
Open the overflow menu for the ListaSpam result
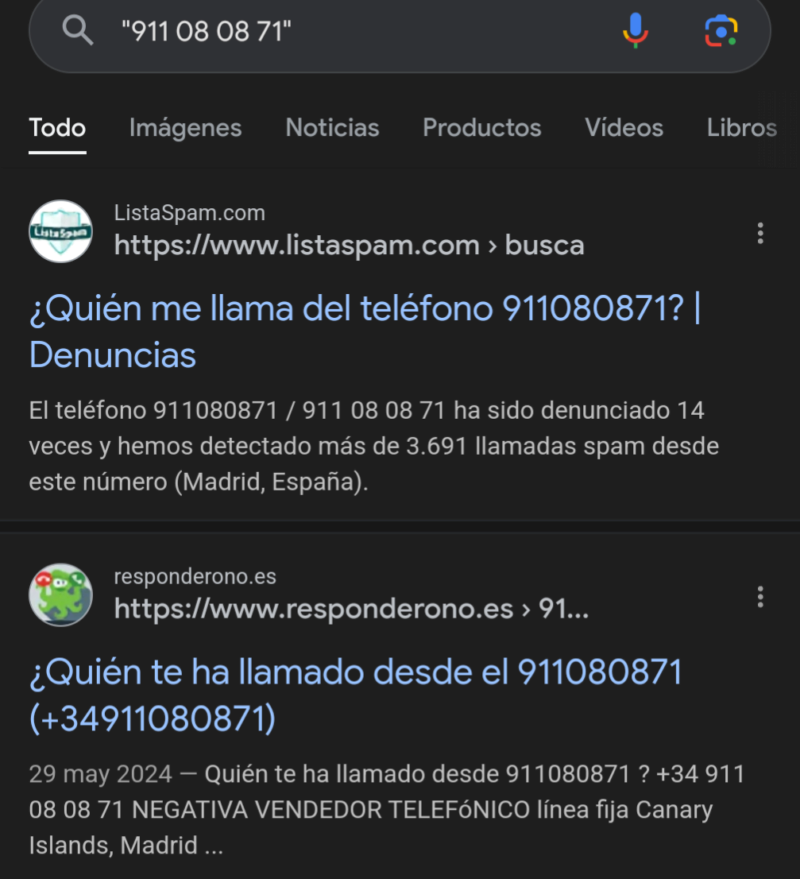coord(760,233)
